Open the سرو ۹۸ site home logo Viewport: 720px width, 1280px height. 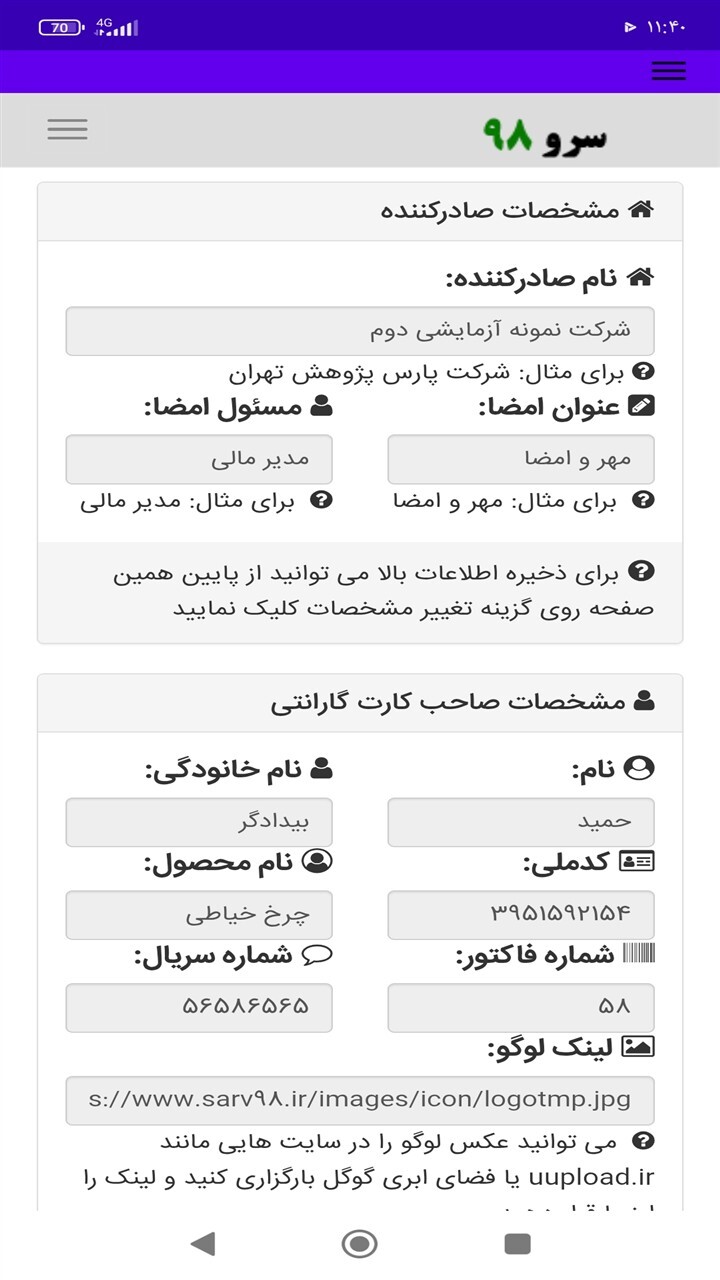[545, 134]
